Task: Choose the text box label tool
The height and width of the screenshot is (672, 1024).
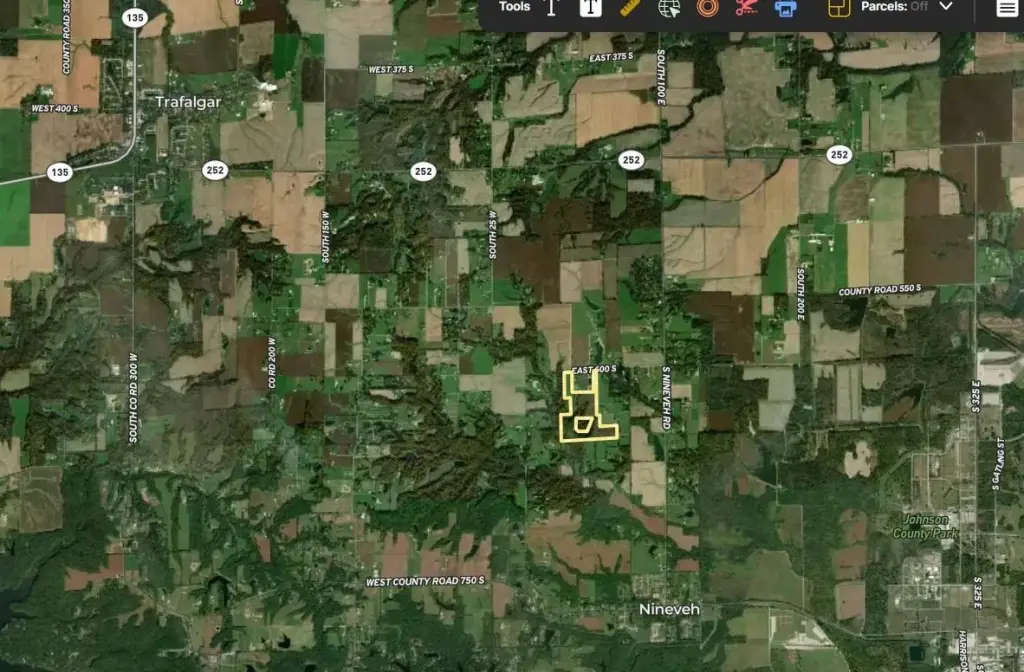Action: tap(590, 8)
